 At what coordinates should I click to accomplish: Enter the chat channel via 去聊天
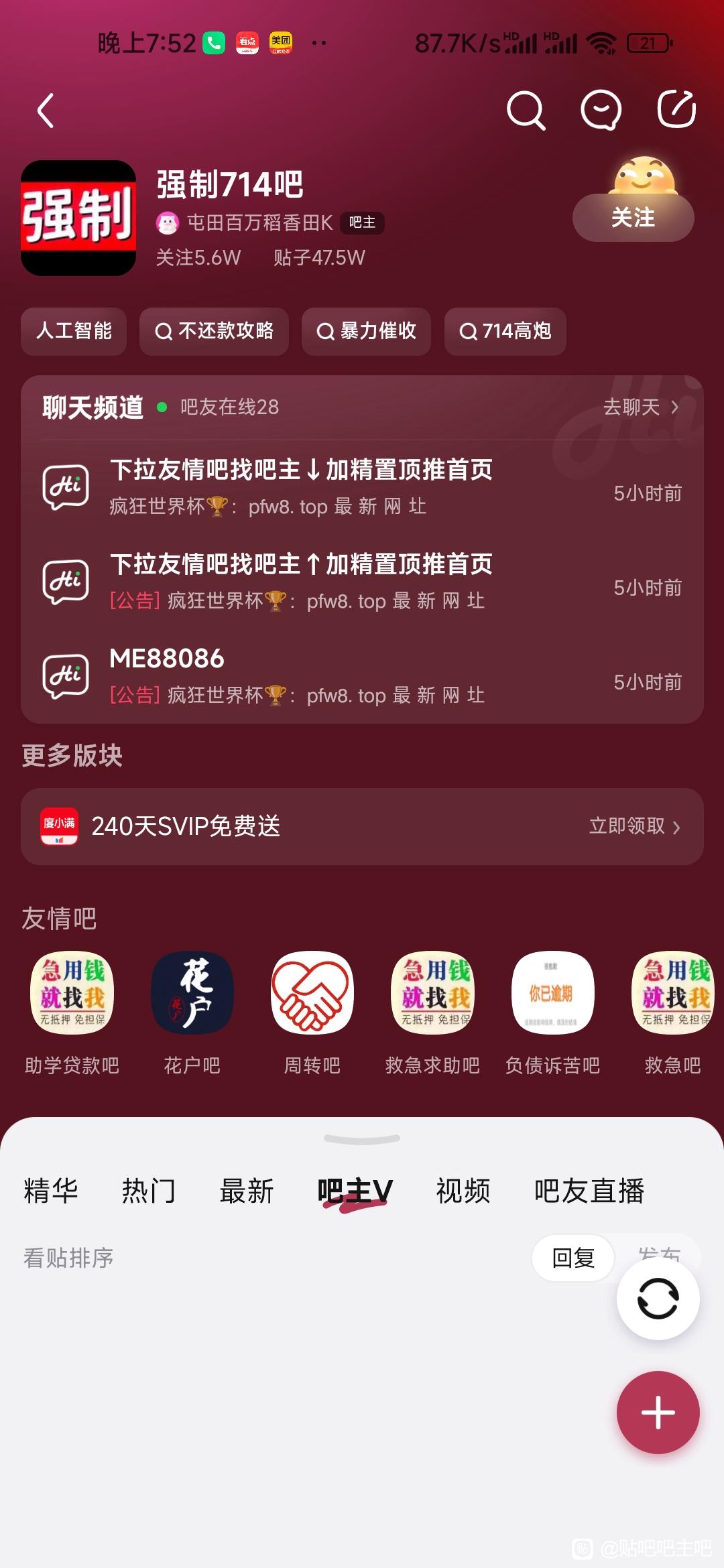(x=640, y=407)
